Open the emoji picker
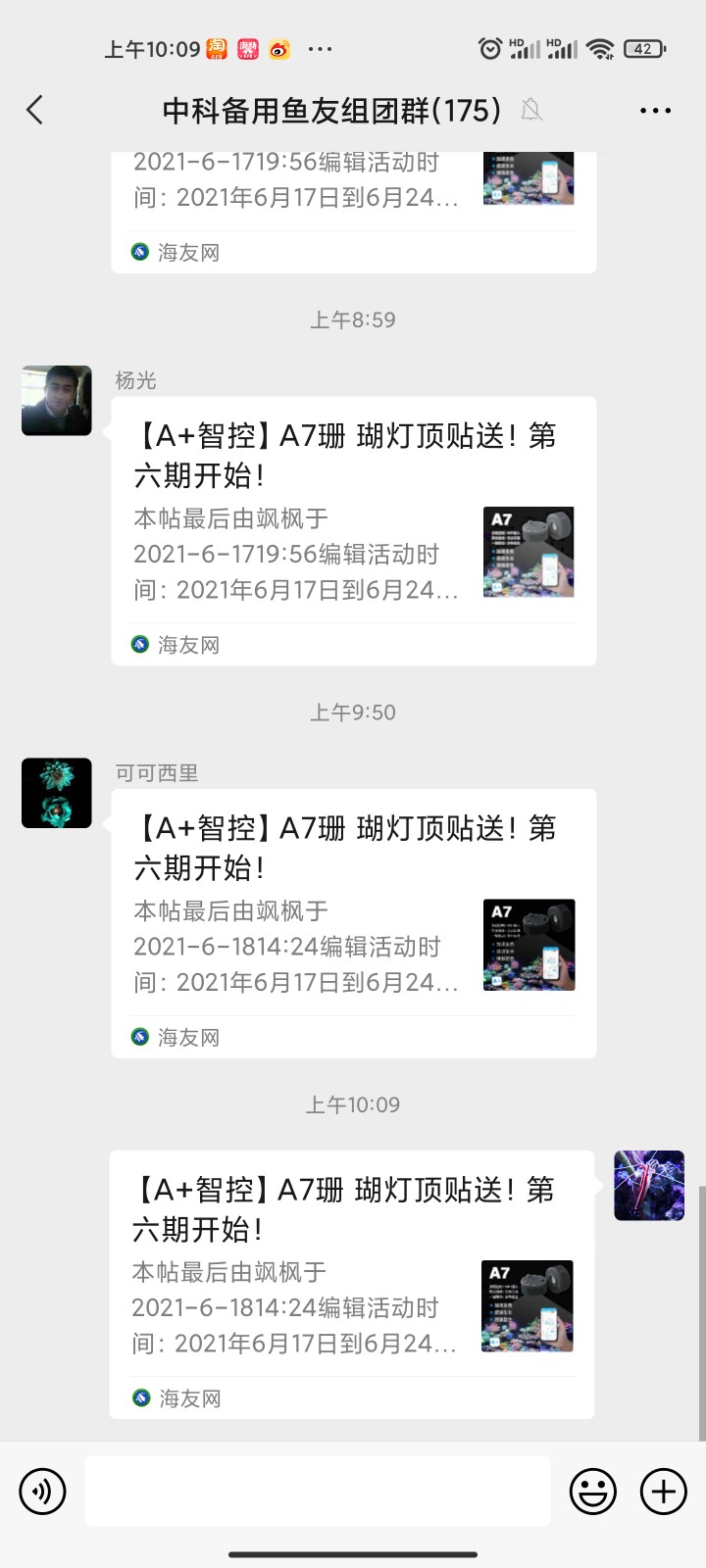The width and height of the screenshot is (706, 1568). click(593, 1492)
